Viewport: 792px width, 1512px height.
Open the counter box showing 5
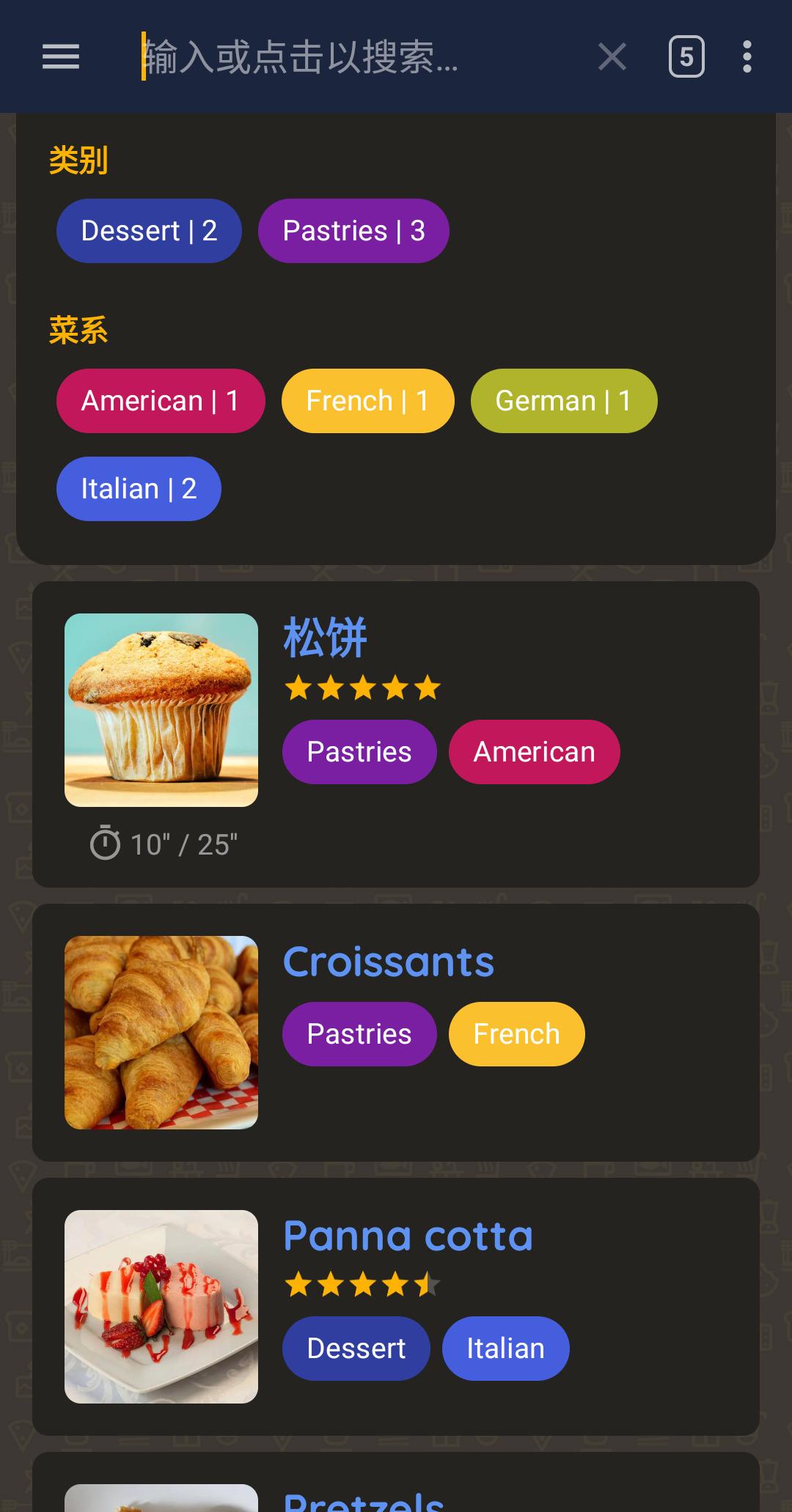pos(686,56)
